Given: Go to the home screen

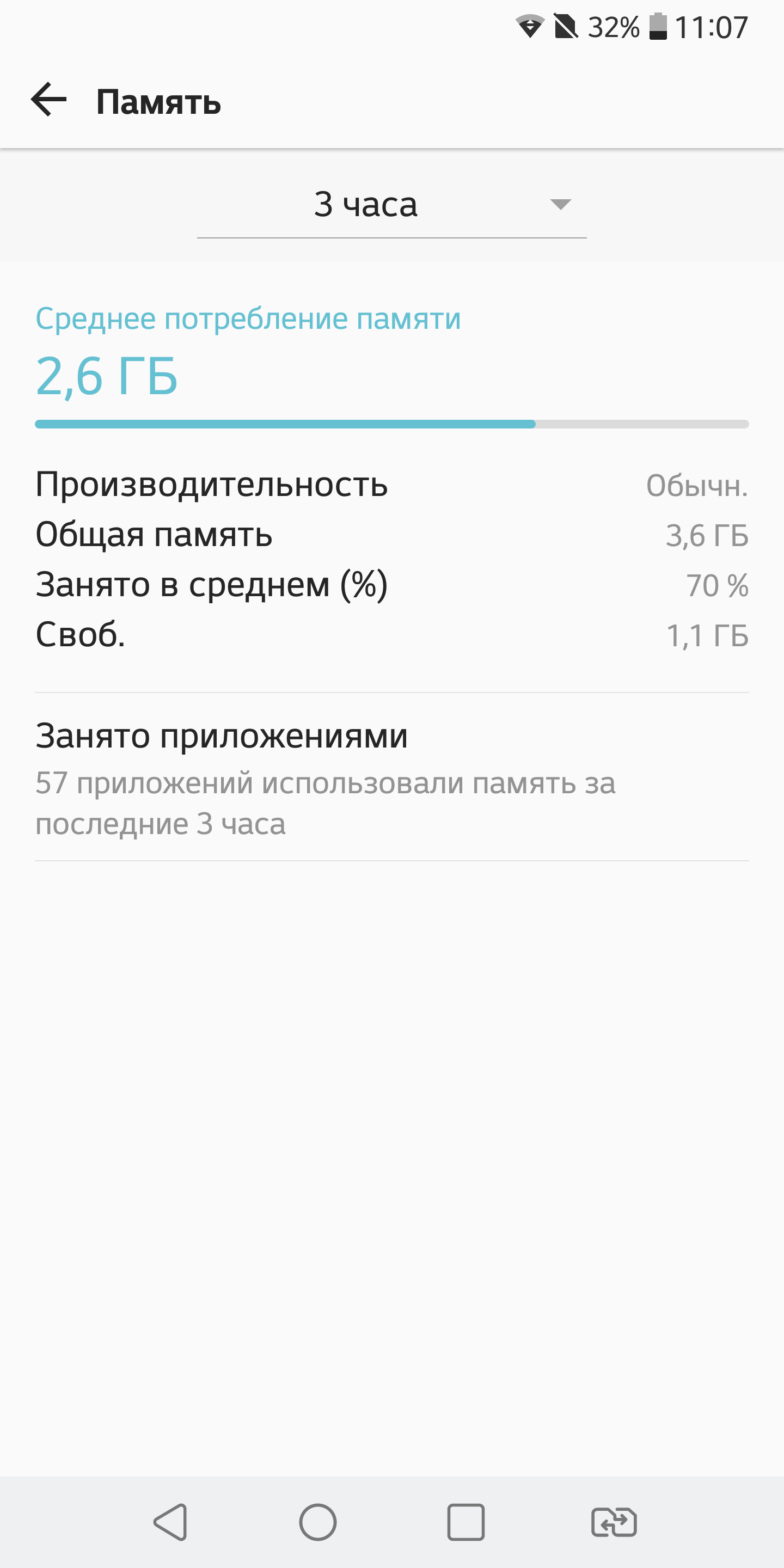Looking at the screenshot, I should tap(318, 1522).
